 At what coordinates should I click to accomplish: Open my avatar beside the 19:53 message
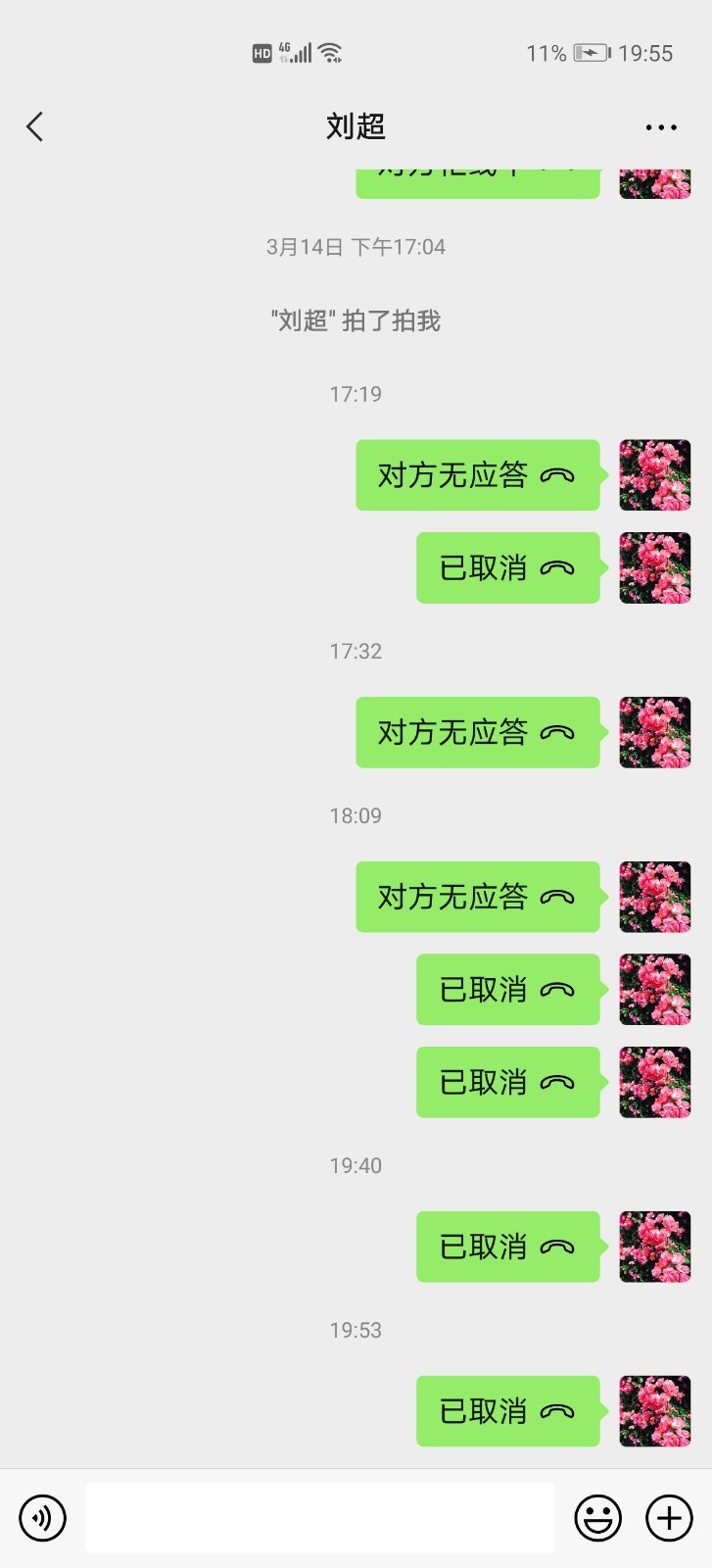[655, 1411]
